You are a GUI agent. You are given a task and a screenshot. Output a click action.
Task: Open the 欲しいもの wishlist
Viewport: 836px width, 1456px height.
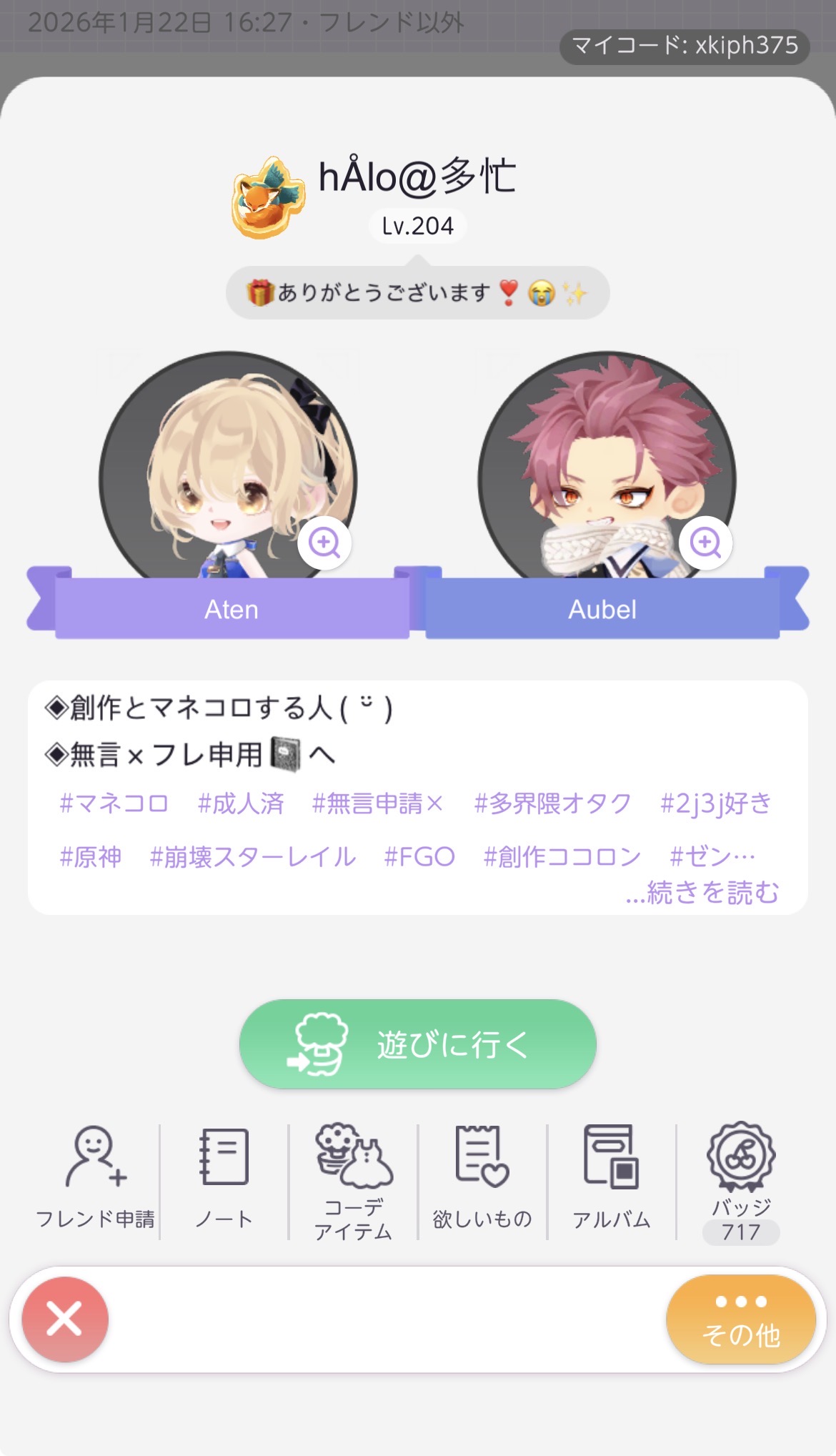point(482,1177)
